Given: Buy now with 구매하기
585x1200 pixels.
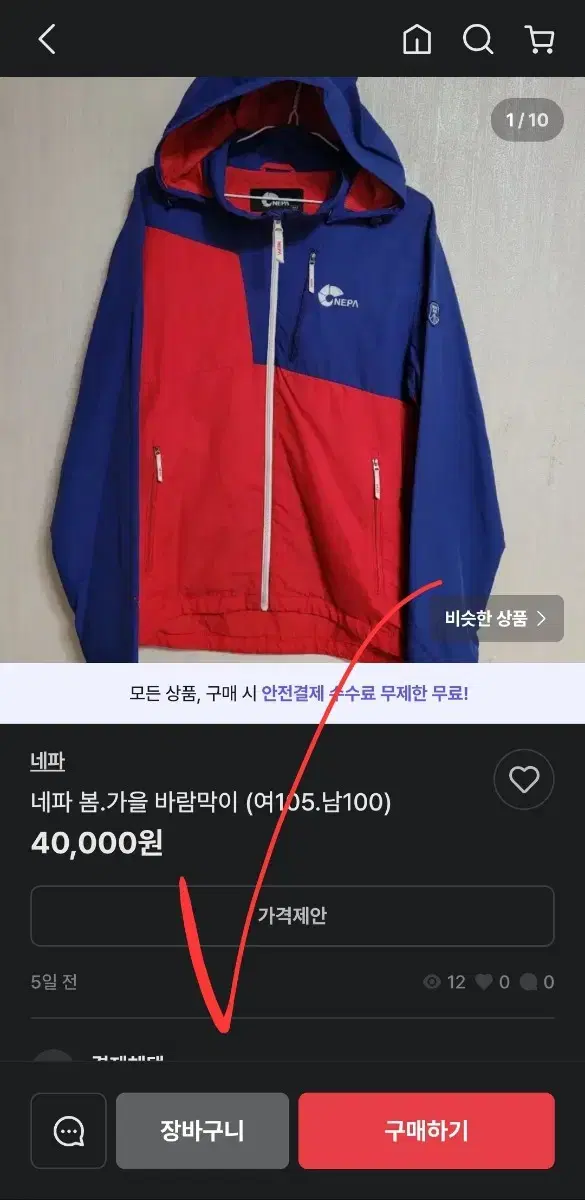Looking at the screenshot, I should [x=426, y=1131].
